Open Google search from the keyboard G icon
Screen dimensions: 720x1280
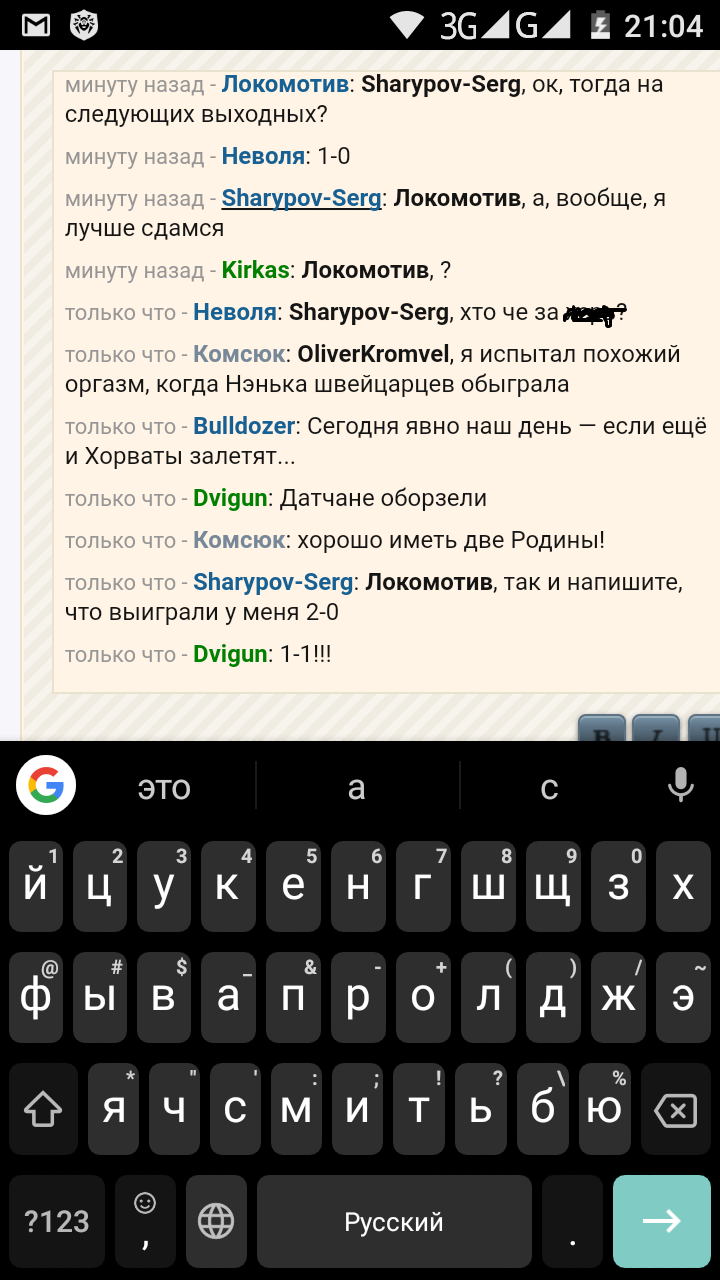pos(46,785)
